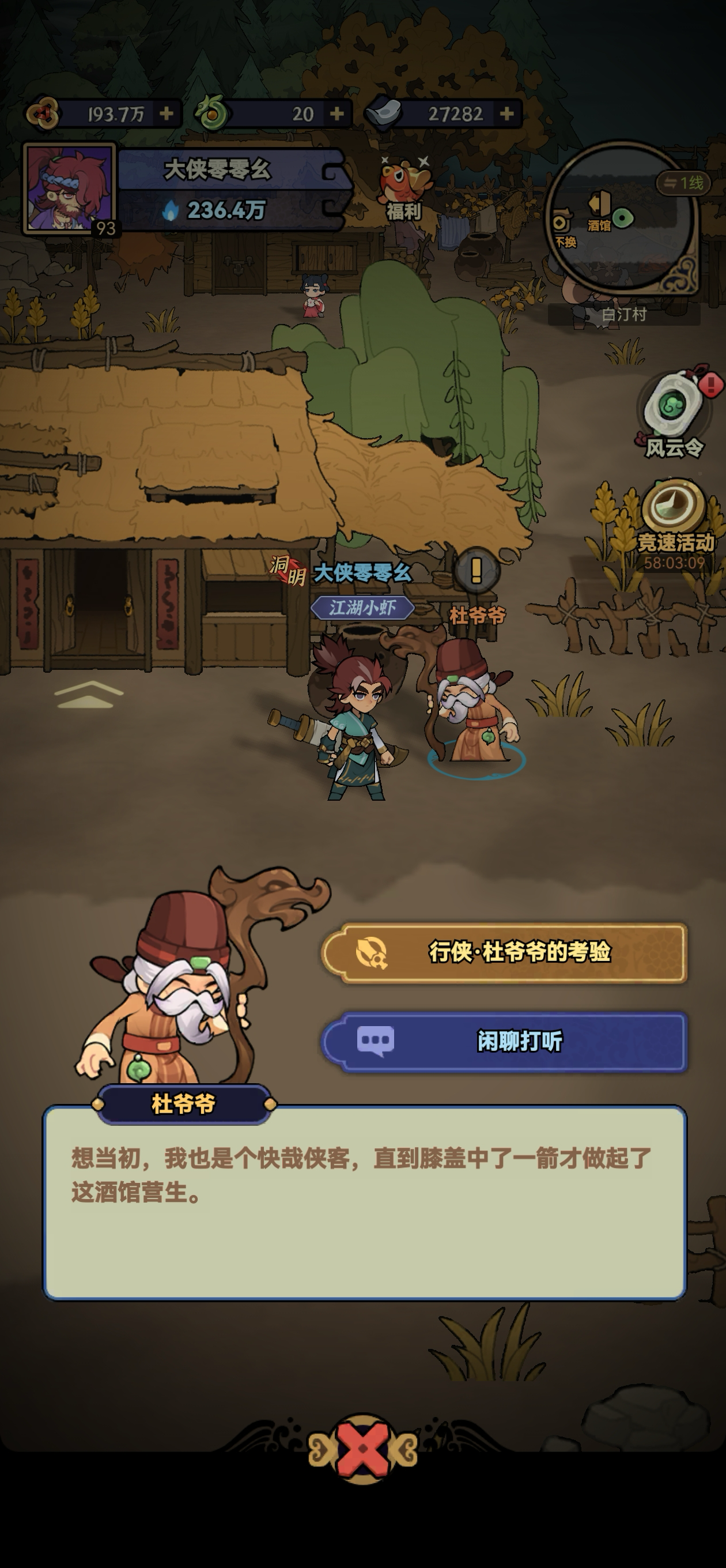Add coins via the first plus button
The image size is (726, 1568).
click(x=165, y=111)
